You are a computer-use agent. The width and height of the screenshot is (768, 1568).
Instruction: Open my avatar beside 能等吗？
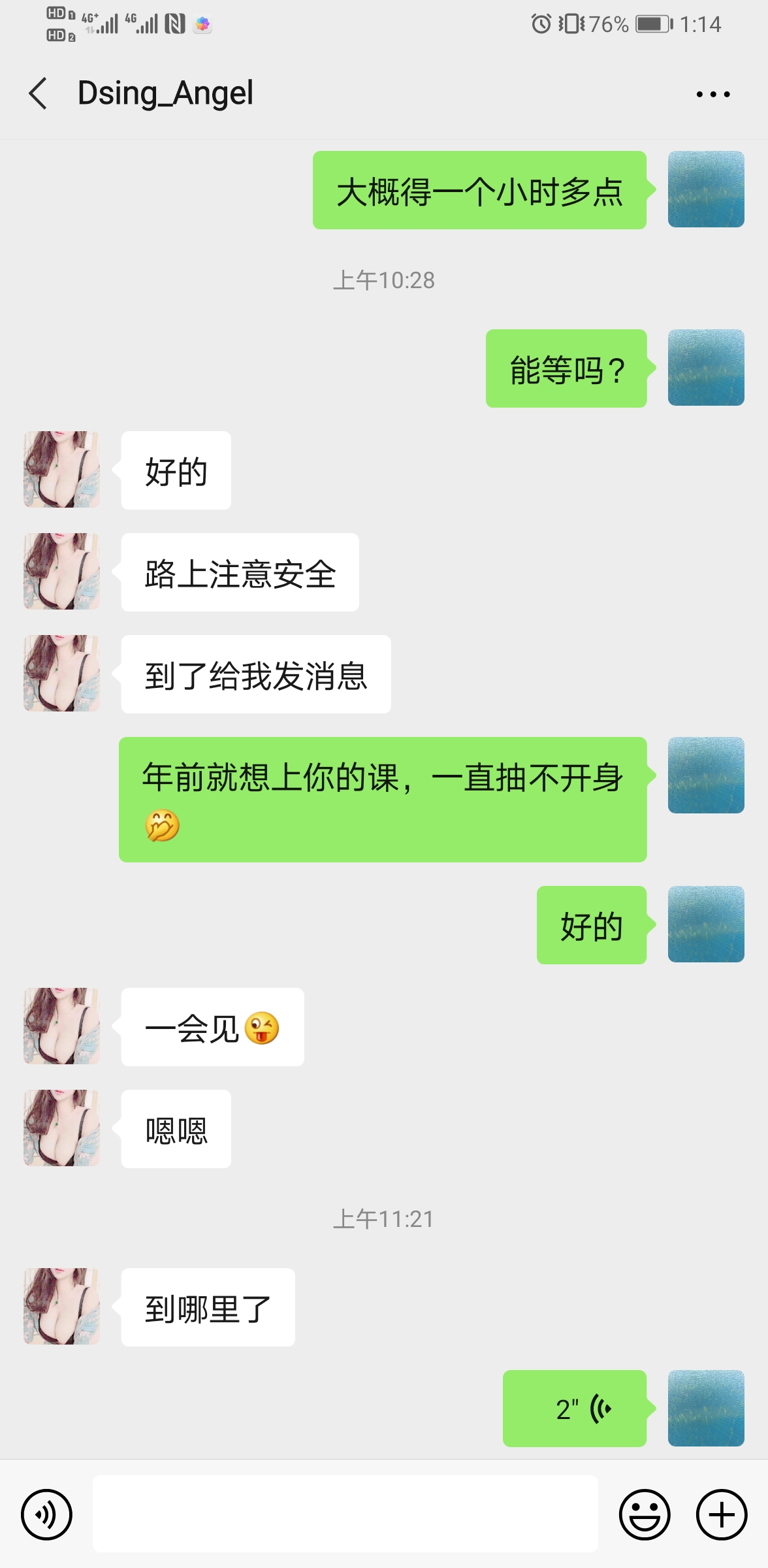point(706,368)
